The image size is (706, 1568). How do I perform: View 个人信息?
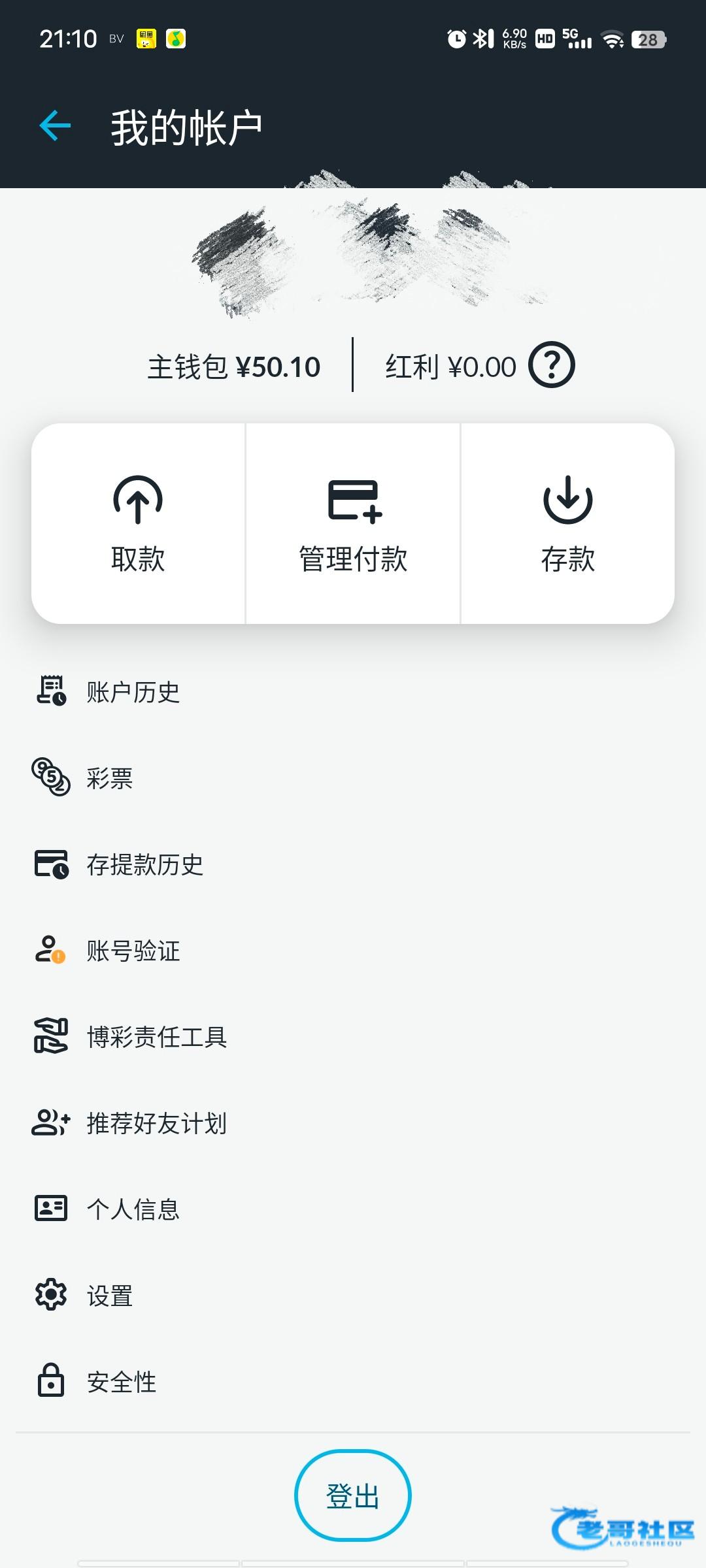pyautogui.click(x=133, y=1209)
